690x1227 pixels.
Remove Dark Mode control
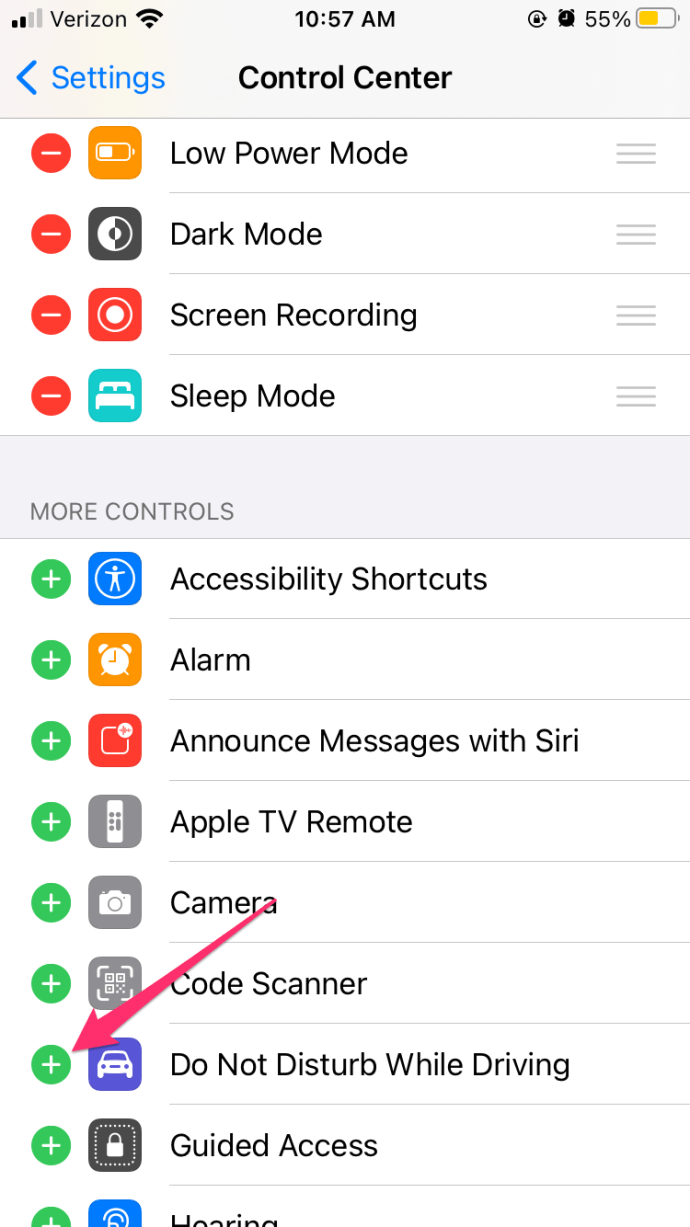click(x=51, y=235)
